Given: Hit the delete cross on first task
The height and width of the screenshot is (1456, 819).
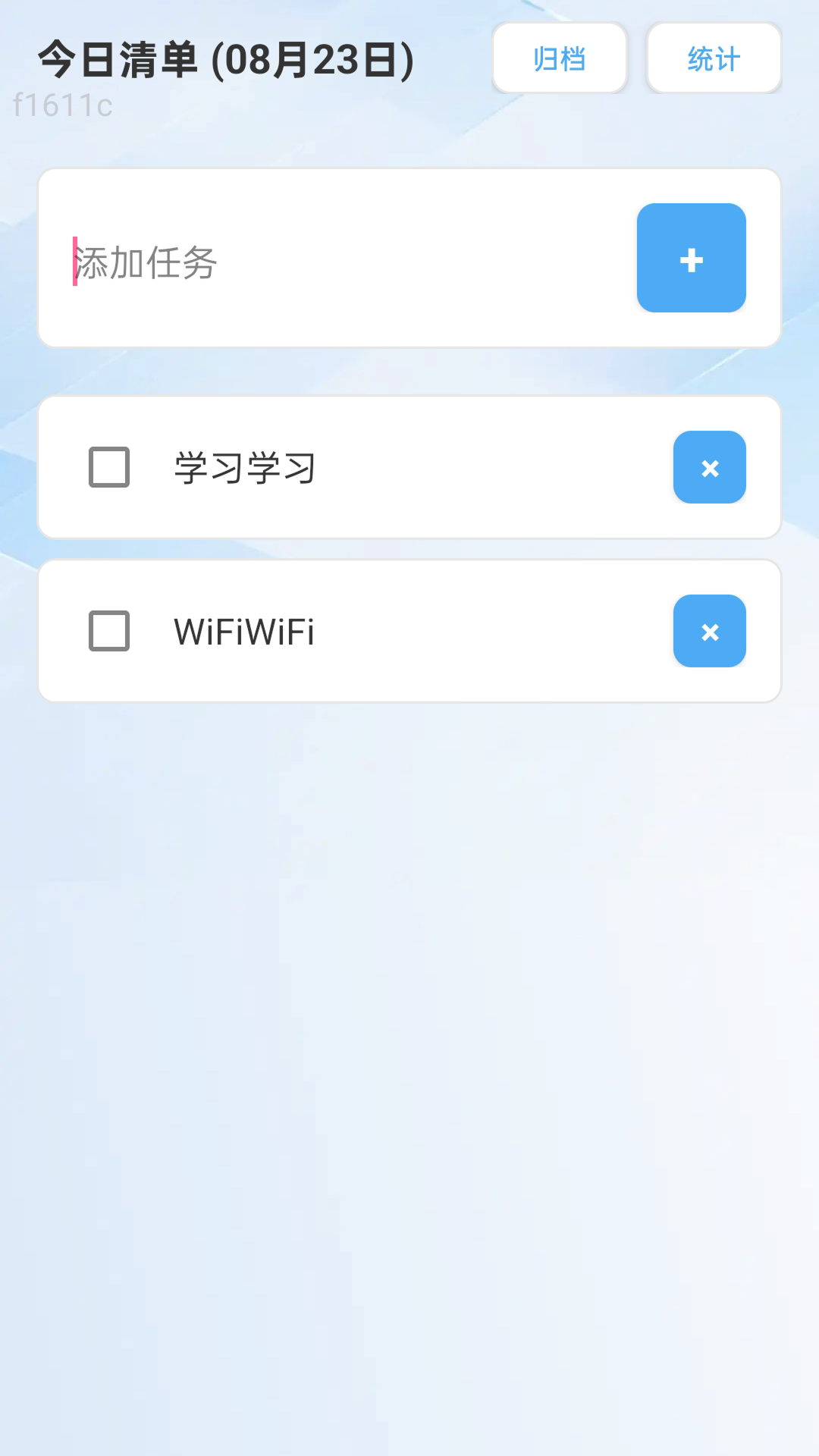Looking at the screenshot, I should coord(709,467).
